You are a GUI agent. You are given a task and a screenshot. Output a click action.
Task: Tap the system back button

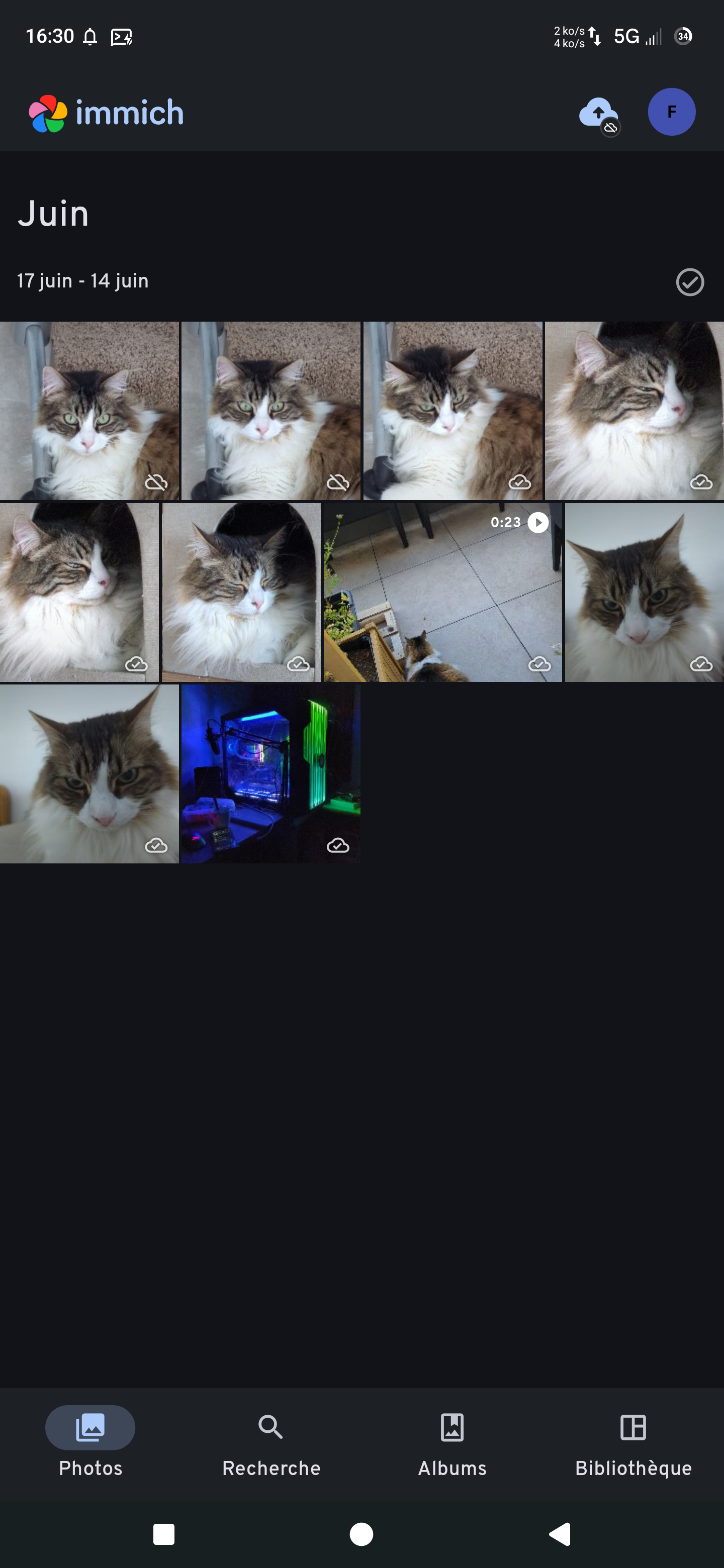click(560, 1534)
